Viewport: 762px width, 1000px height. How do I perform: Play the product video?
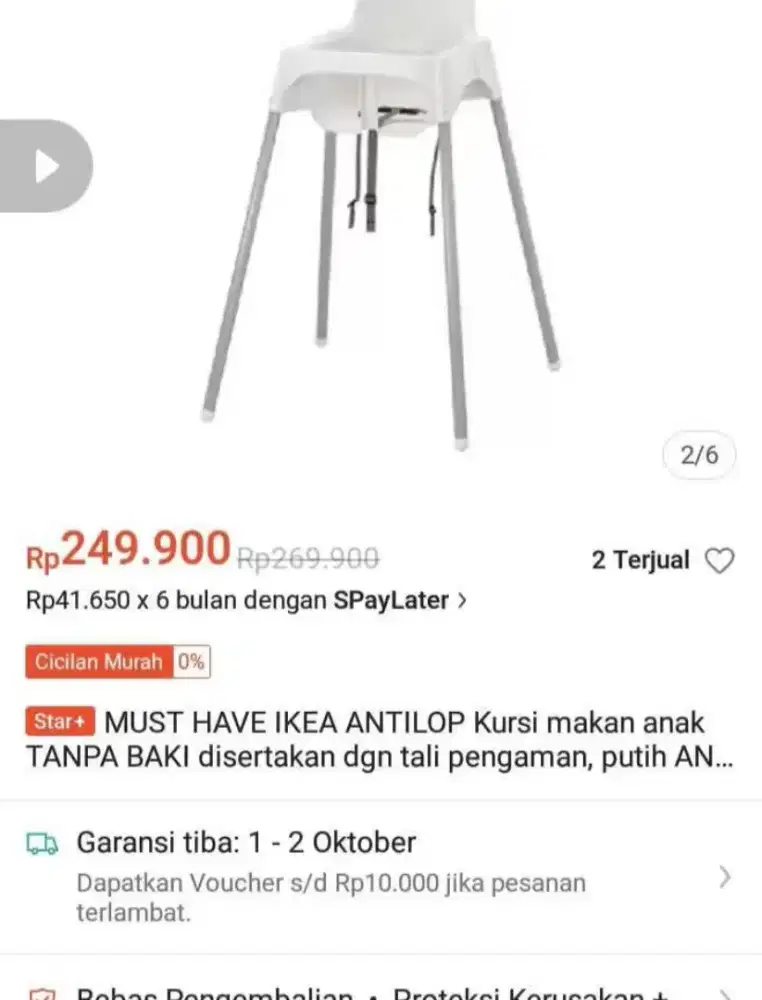point(45,166)
